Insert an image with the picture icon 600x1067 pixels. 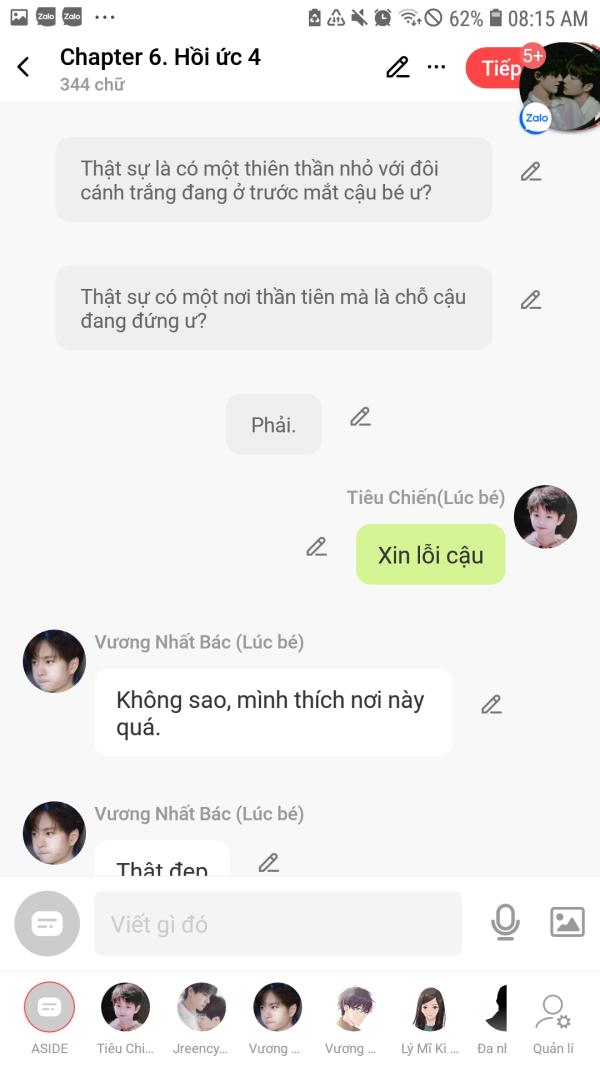tap(567, 922)
